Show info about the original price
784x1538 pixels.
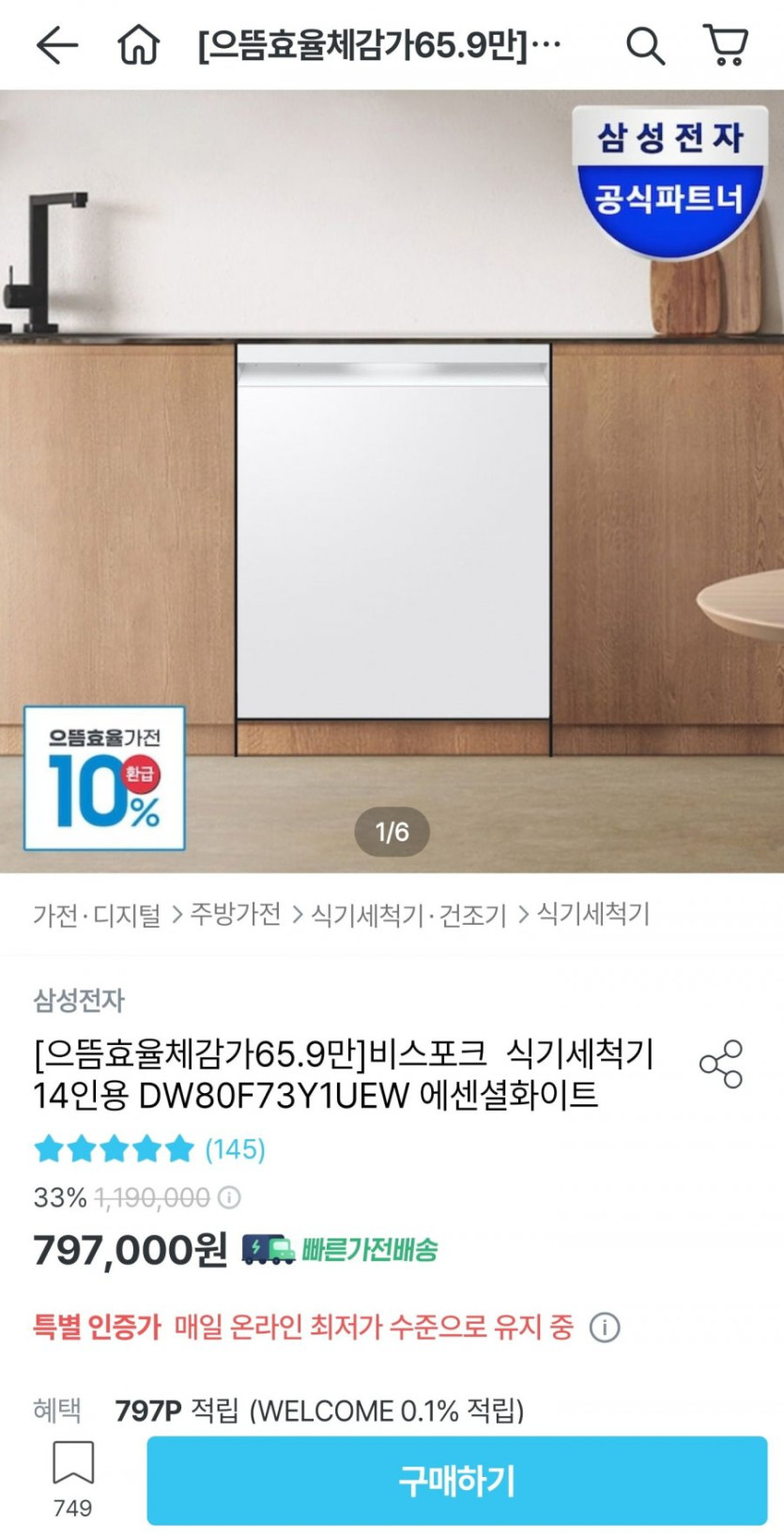pos(229,1197)
